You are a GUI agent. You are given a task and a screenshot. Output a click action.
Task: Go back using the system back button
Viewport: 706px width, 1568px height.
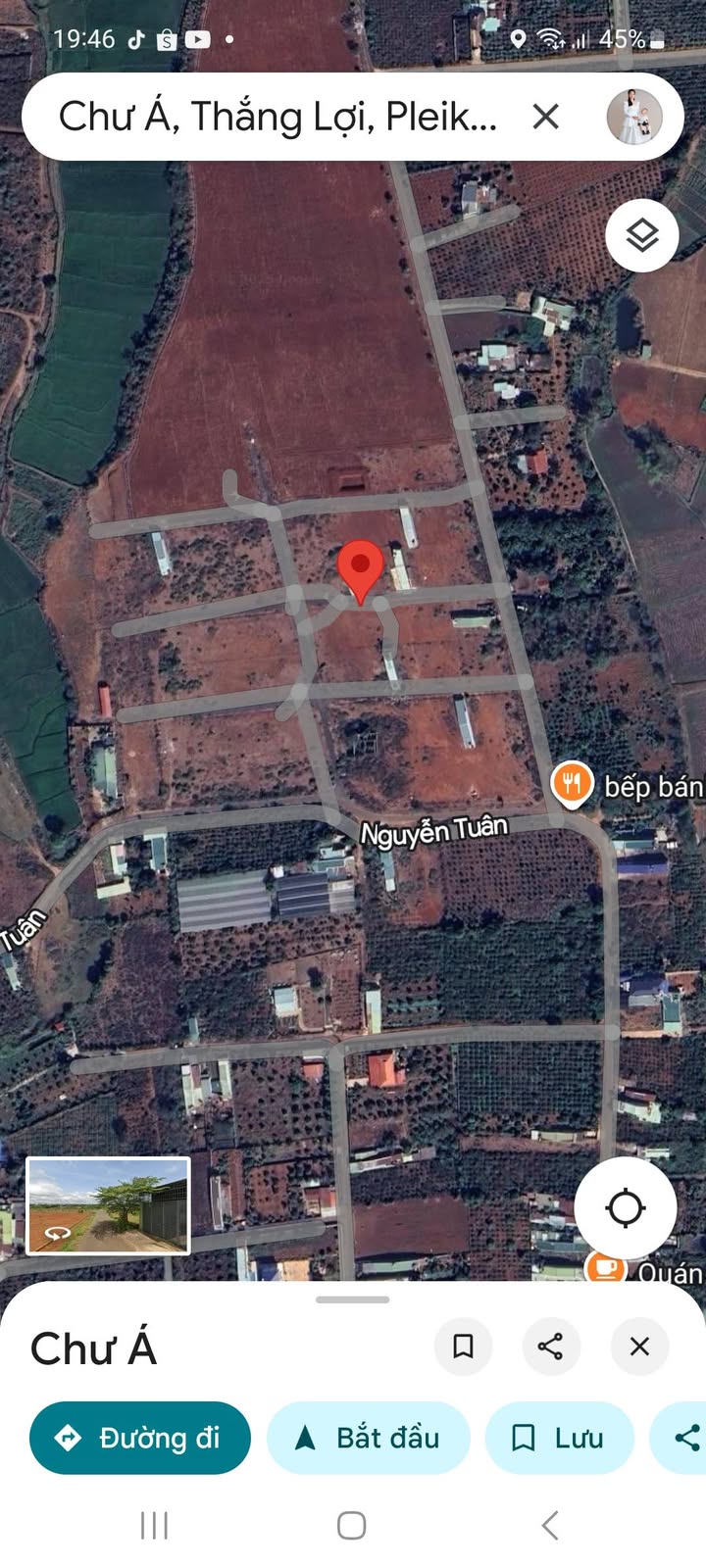550,1525
